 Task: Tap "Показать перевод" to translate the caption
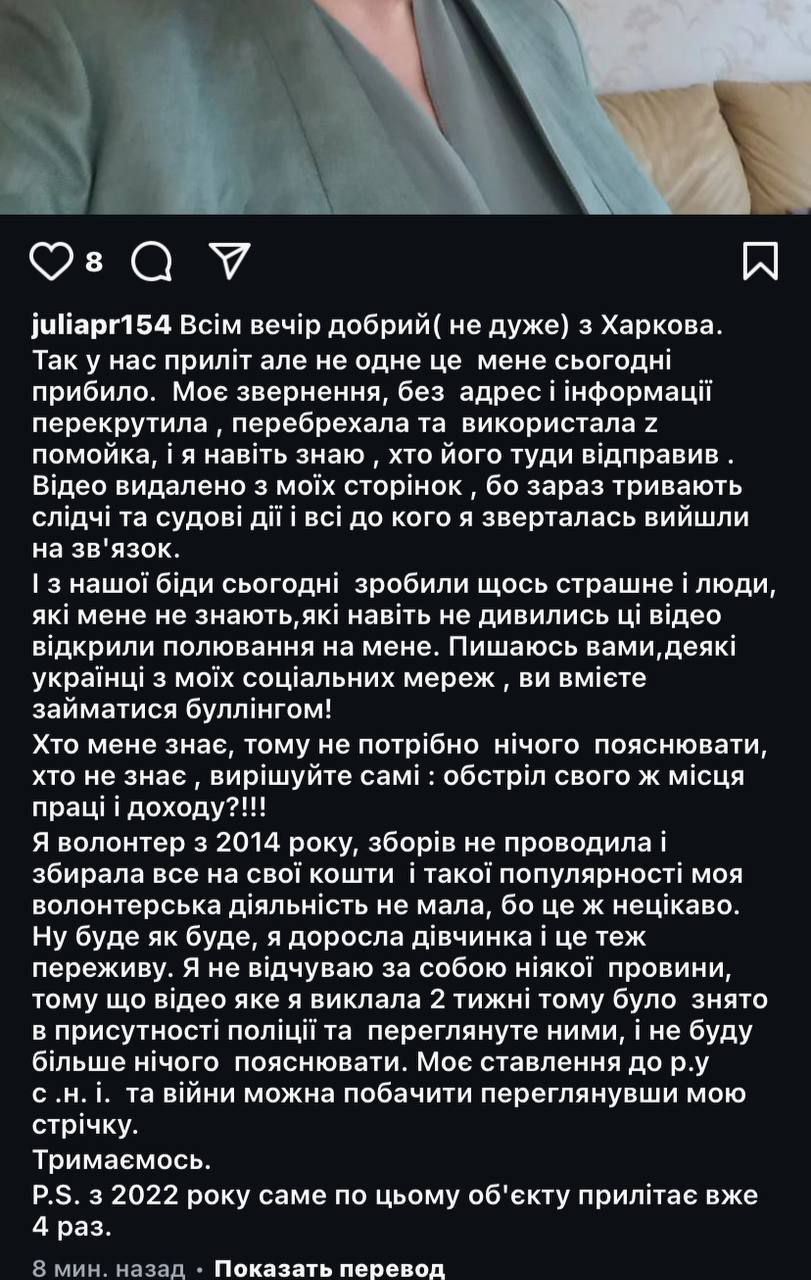[x=330, y=1268]
